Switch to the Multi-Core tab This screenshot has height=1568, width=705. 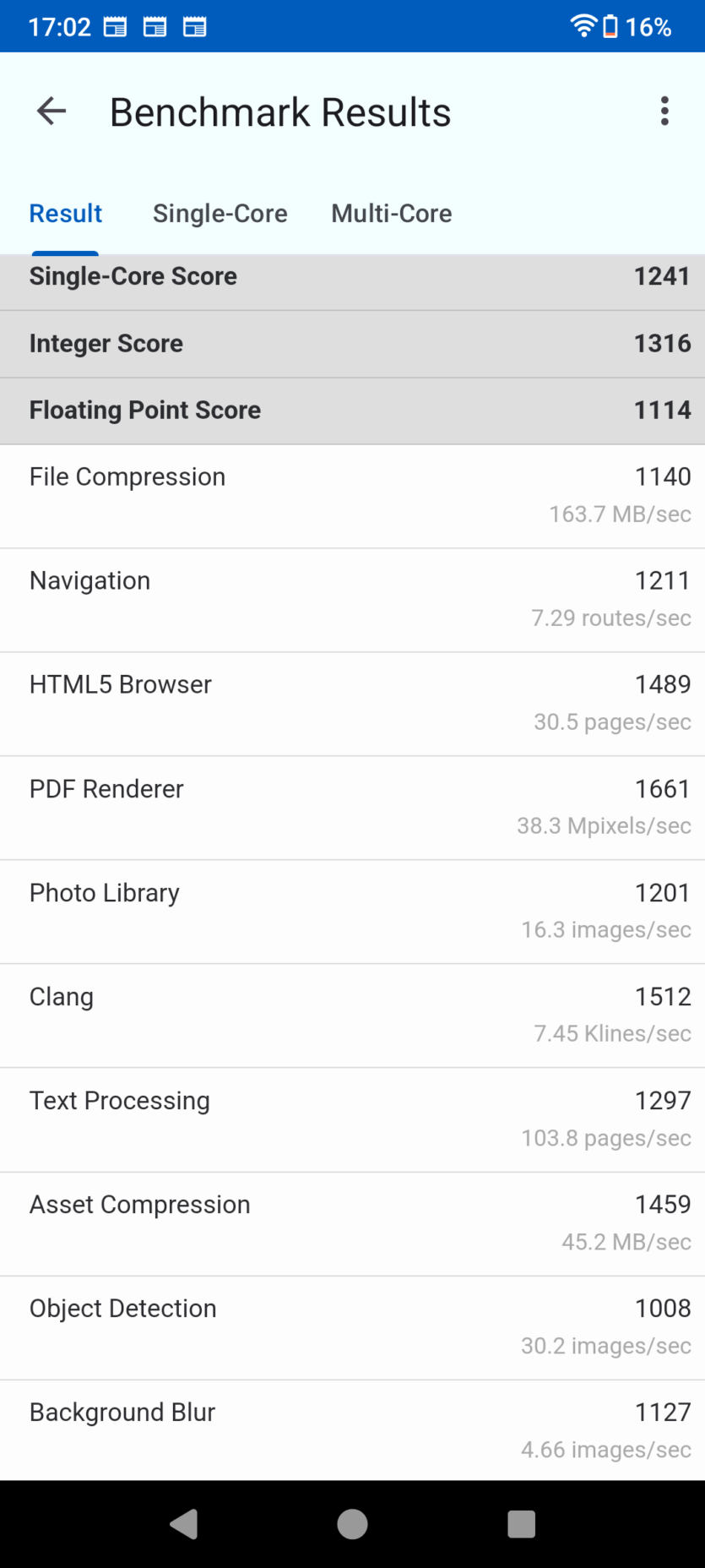[391, 214]
